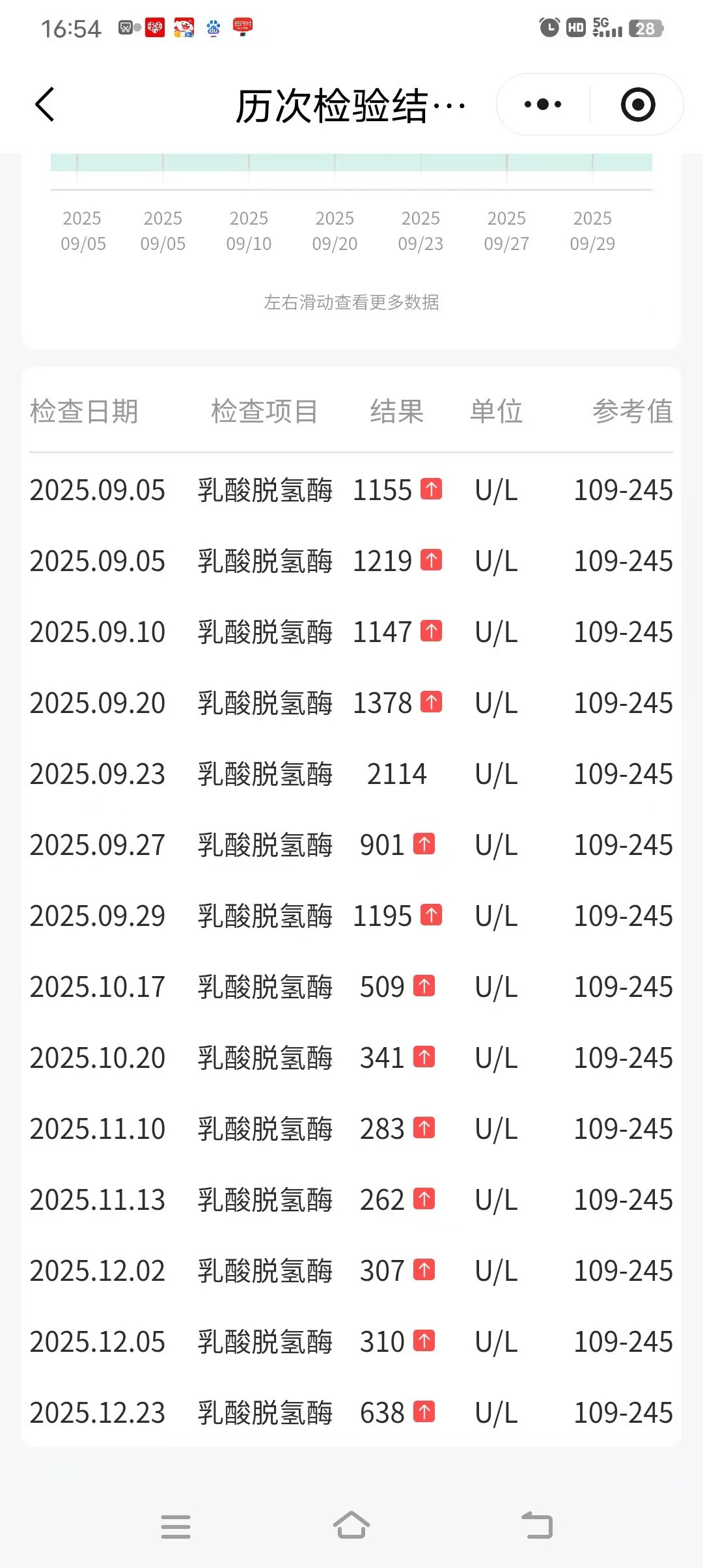Tap the system home button

pyautogui.click(x=351, y=1526)
